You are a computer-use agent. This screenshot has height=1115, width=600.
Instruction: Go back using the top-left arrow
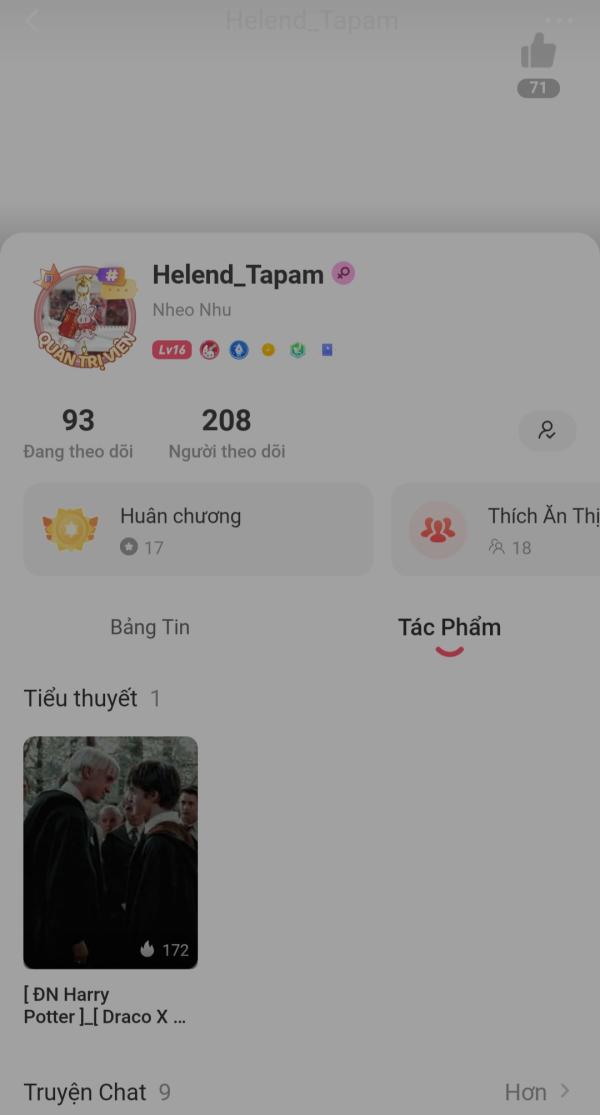click(31, 21)
